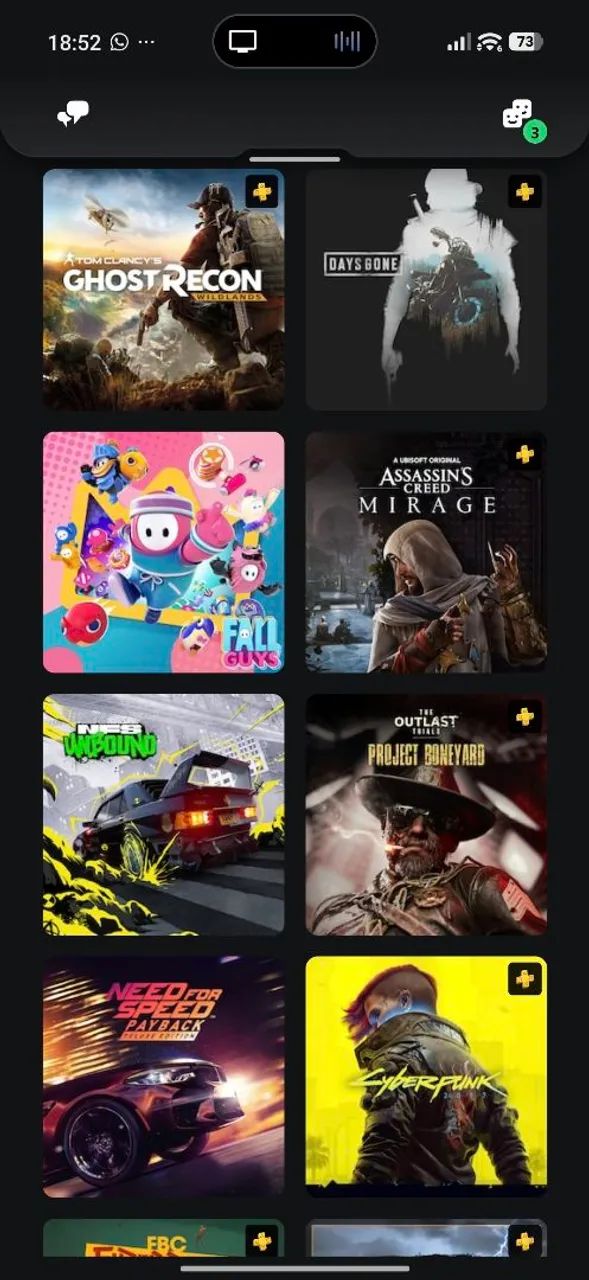589x1280 pixels.
Task: Open the Days Gone game tile
Action: coord(426,290)
